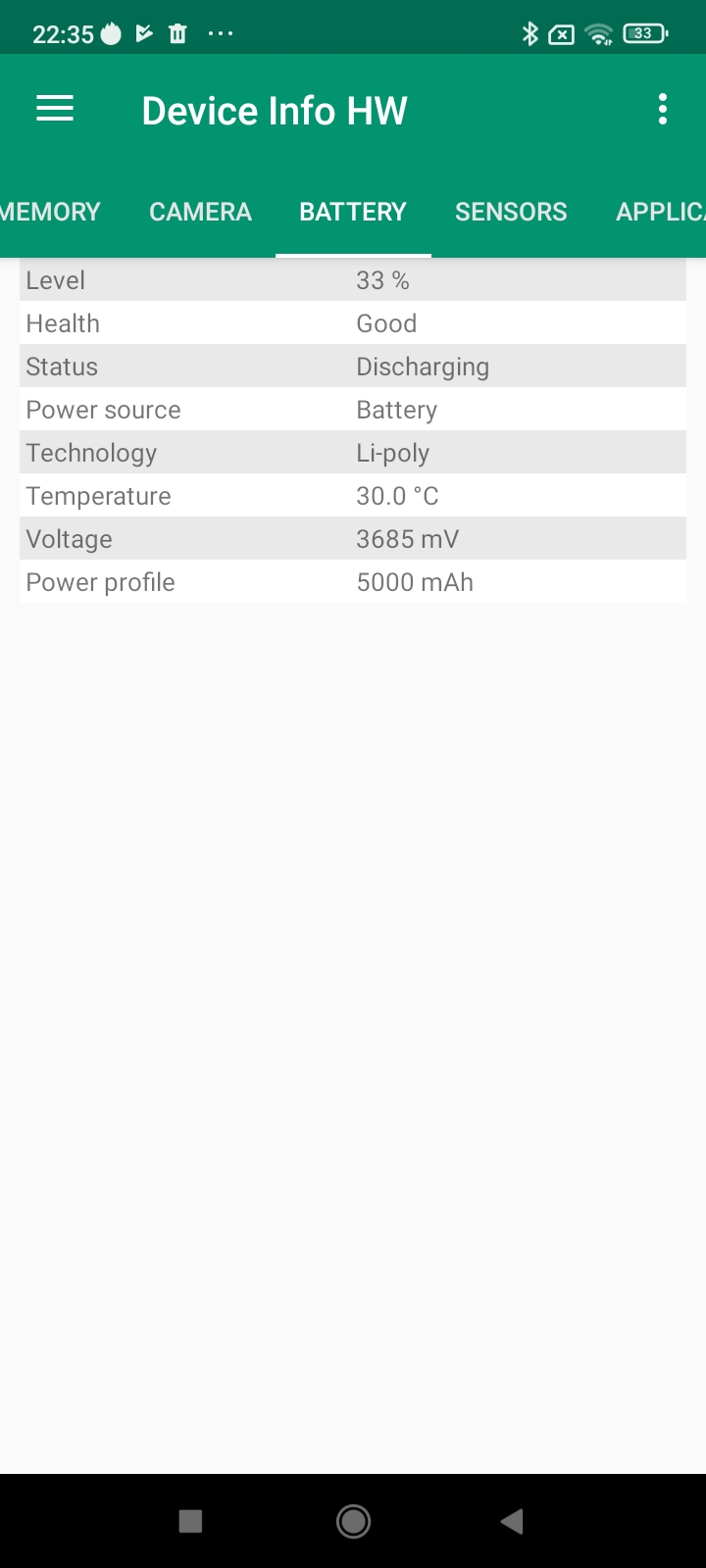Go to the home screen
The height and width of the screenshot is (1568, 706).
[353, 1521]
